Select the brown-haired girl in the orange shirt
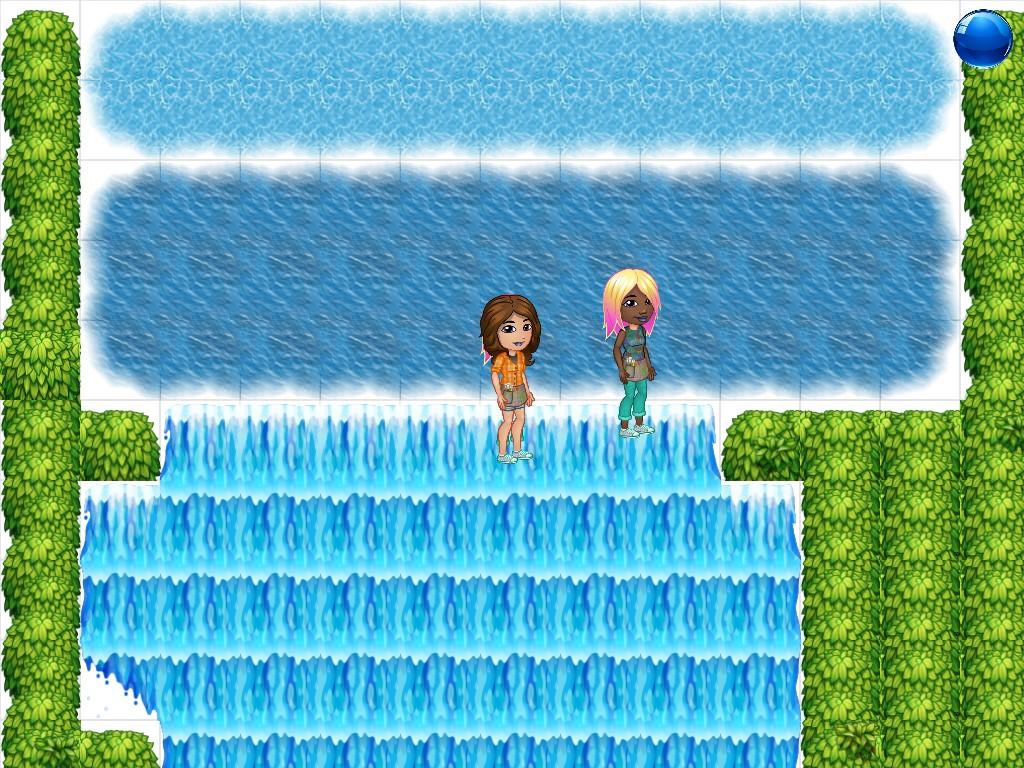The image size is (1024, 768). tap(510, 376)
